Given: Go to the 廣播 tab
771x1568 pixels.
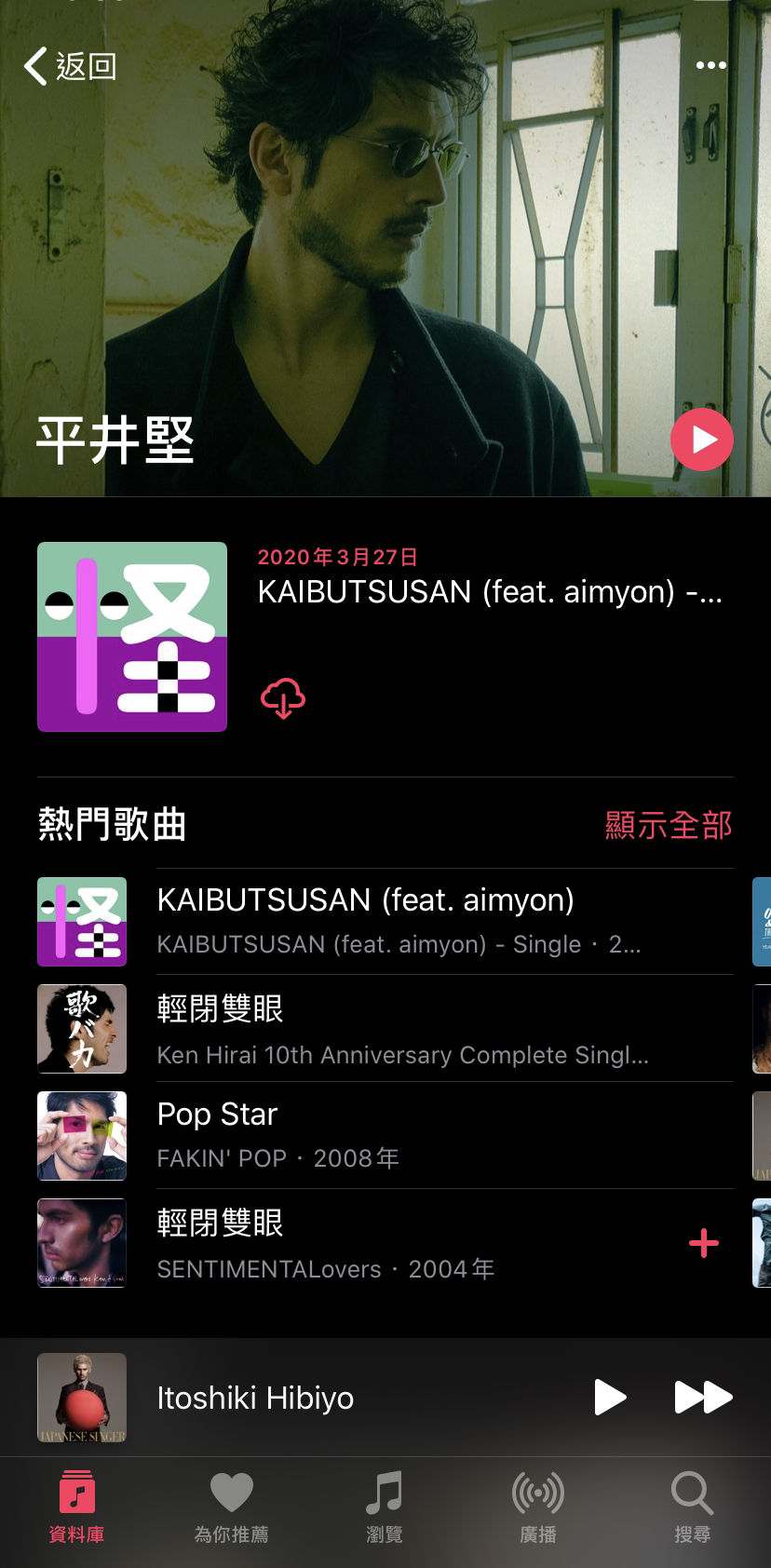Looking at the screenshot, I should point(537,1508).
